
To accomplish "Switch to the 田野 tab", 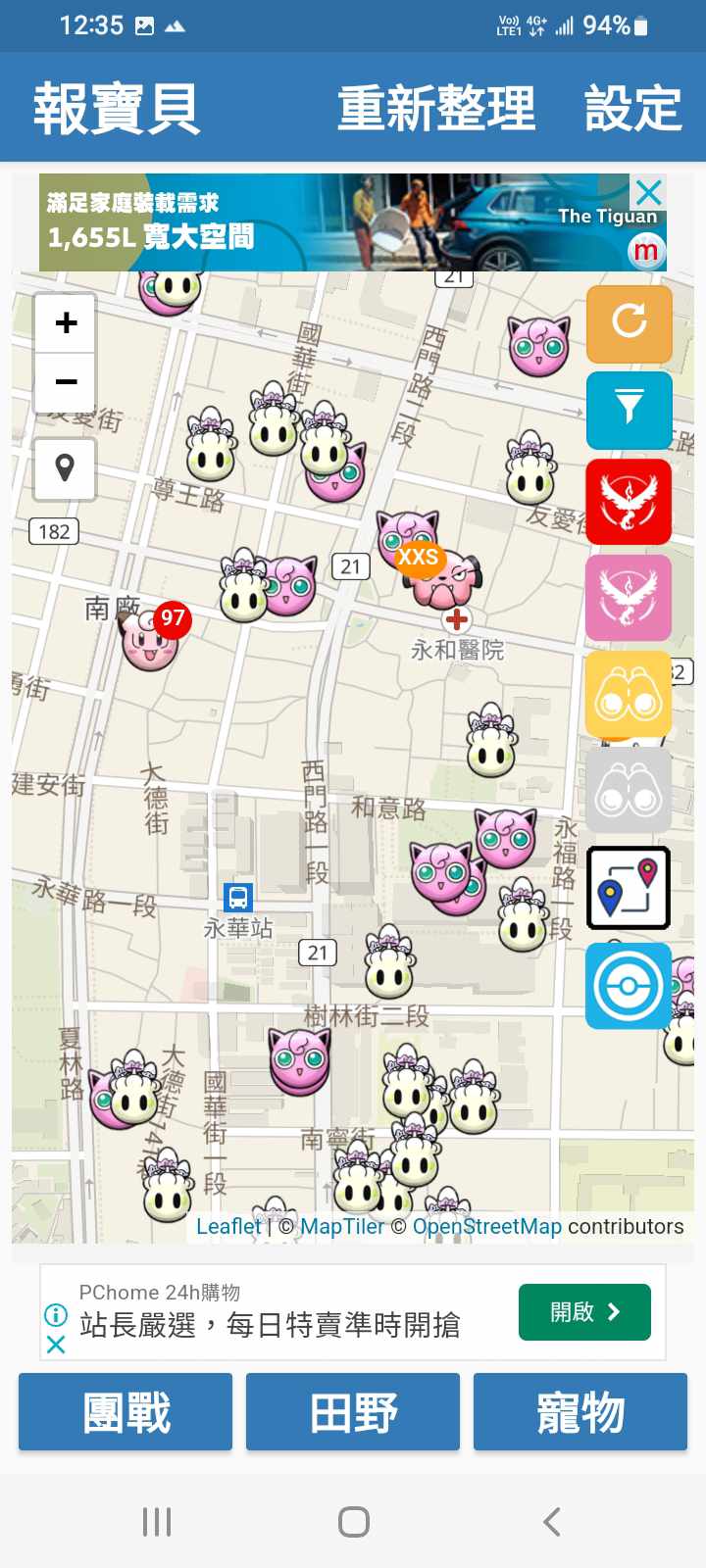I will (x=353, y=1412).
